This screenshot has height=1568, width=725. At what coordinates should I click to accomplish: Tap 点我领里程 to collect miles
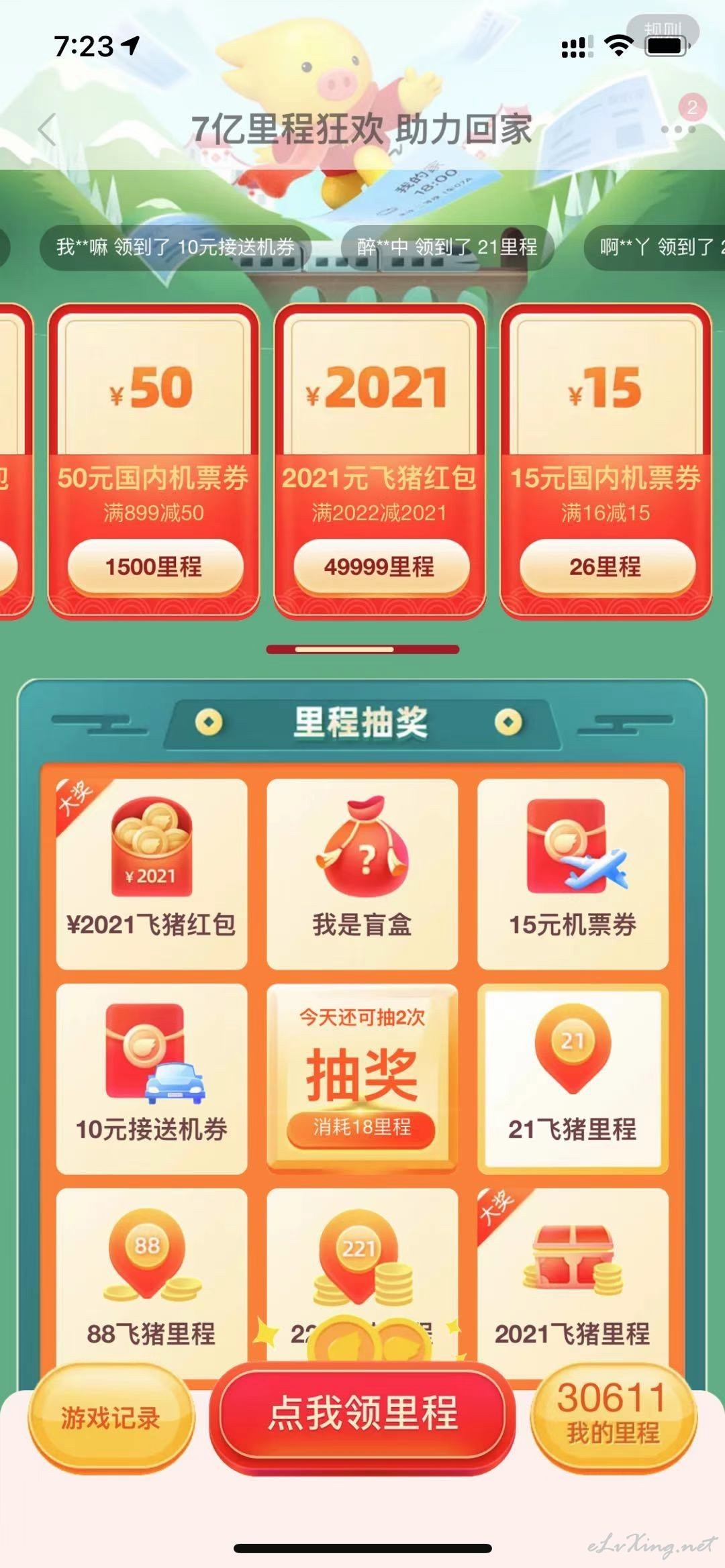click(x=362, y=1412)
